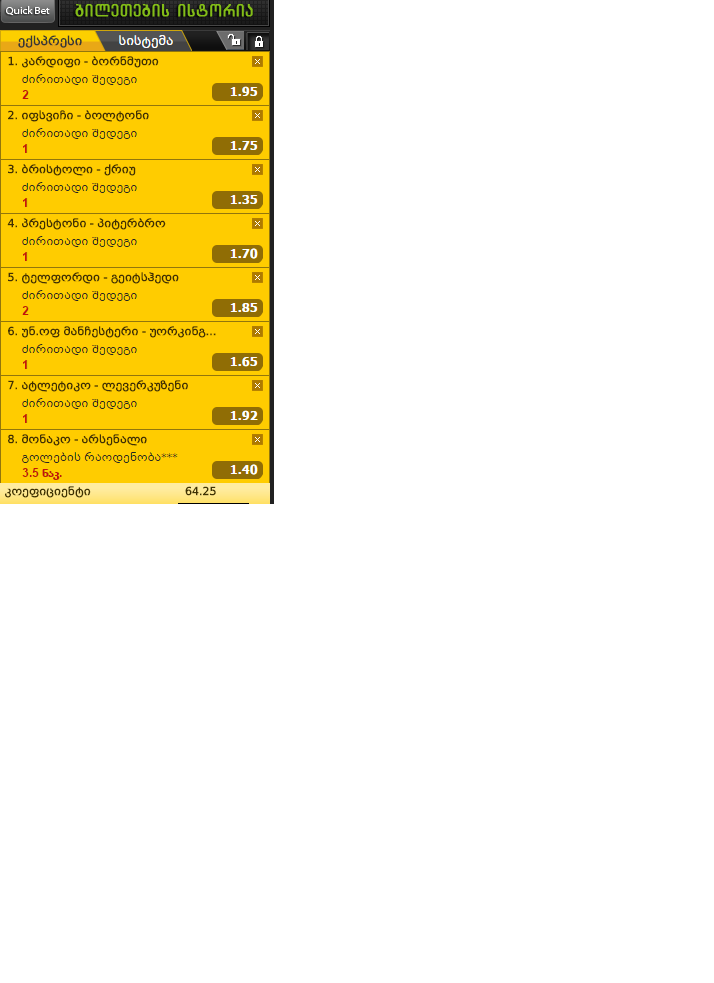The height and width of the screenshot is (983, 714).
Task: Tap the Quick Bet button
Action: click(28, 12)
